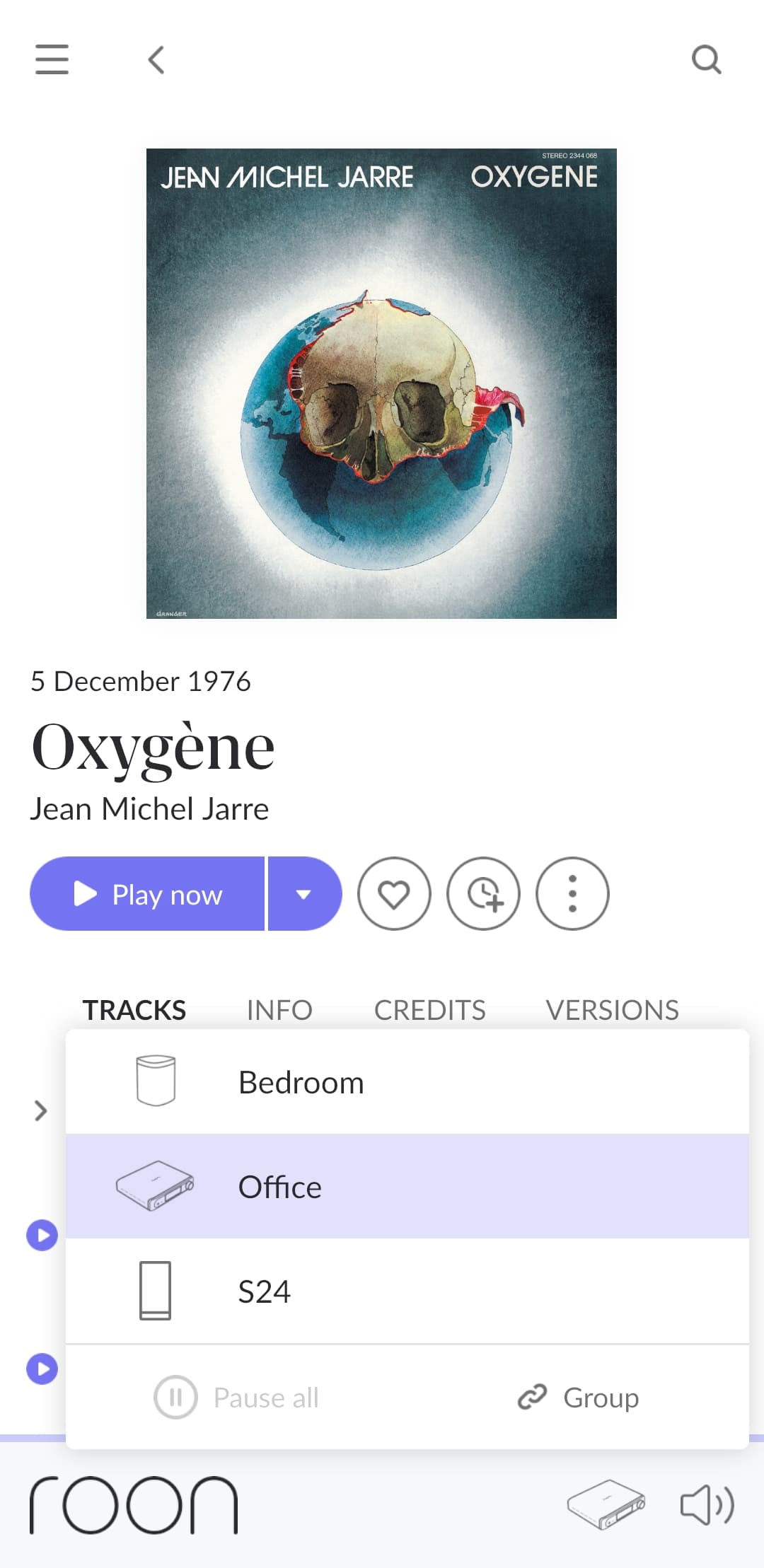Open the album cover artwork

381,383
